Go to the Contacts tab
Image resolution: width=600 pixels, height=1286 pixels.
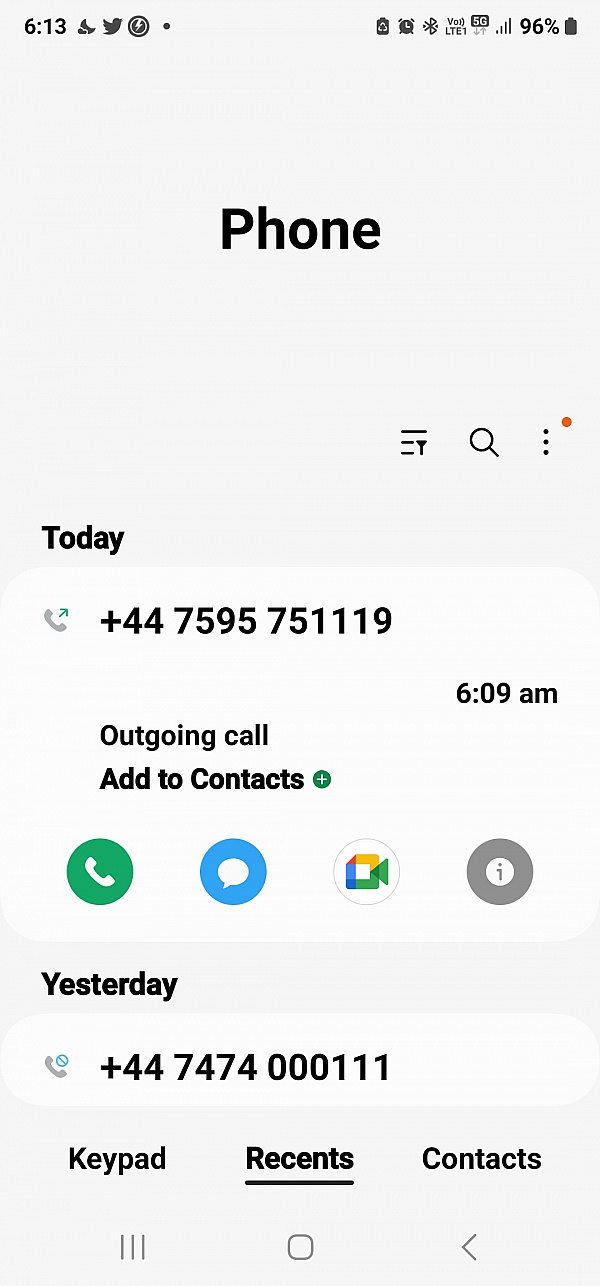482,1159
